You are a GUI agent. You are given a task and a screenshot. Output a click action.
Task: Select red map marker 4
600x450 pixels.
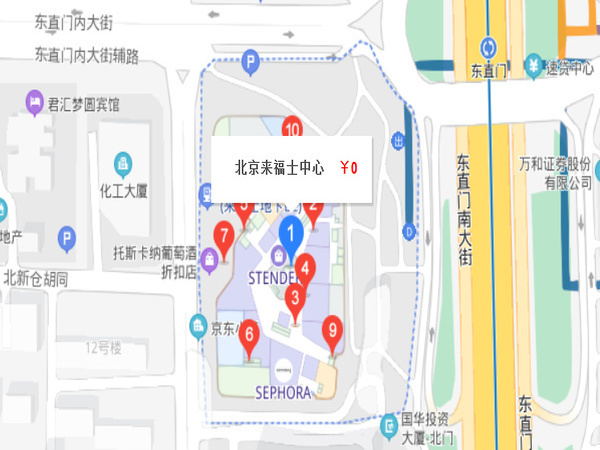tap(305, 267)
